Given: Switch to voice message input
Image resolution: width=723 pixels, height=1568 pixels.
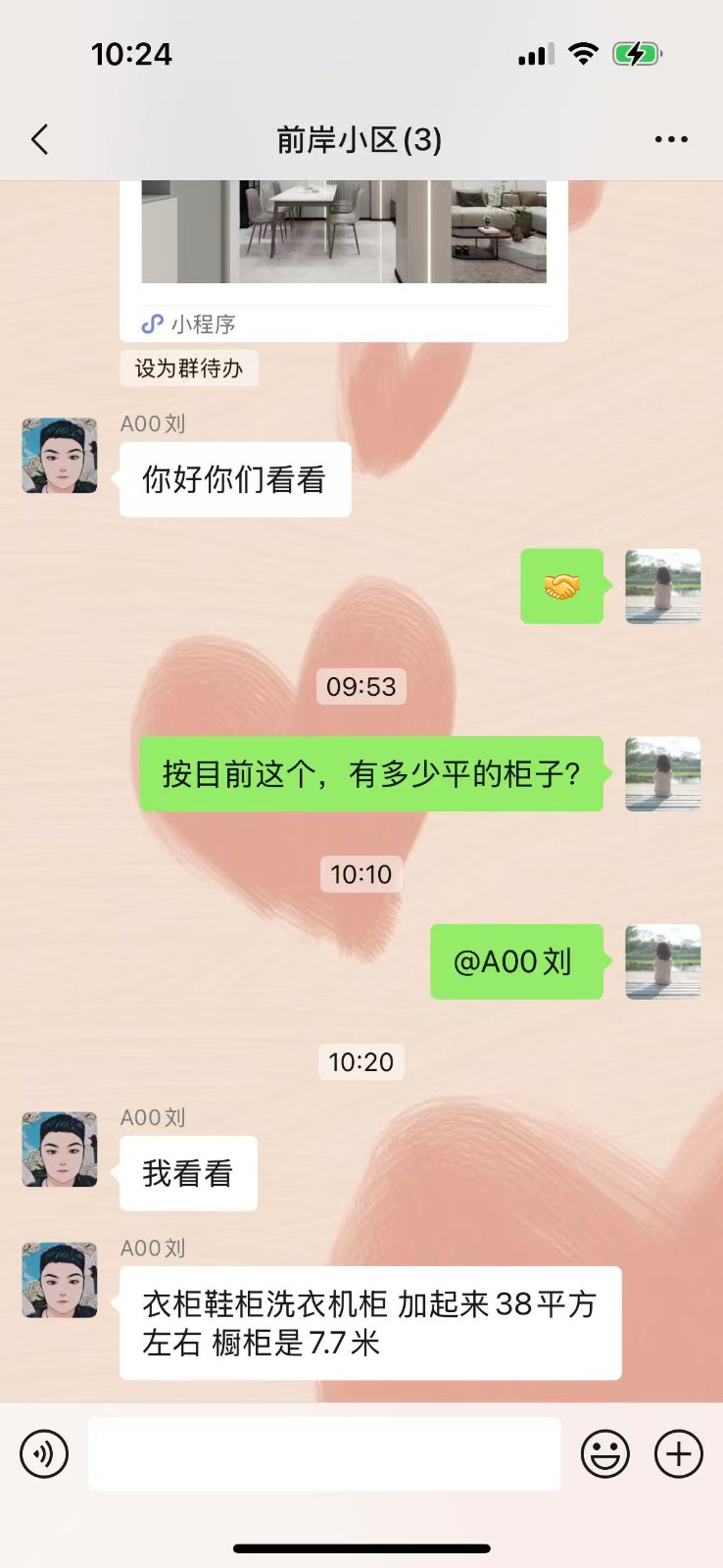Looking at the screenshot, I should pos(44,1453).
